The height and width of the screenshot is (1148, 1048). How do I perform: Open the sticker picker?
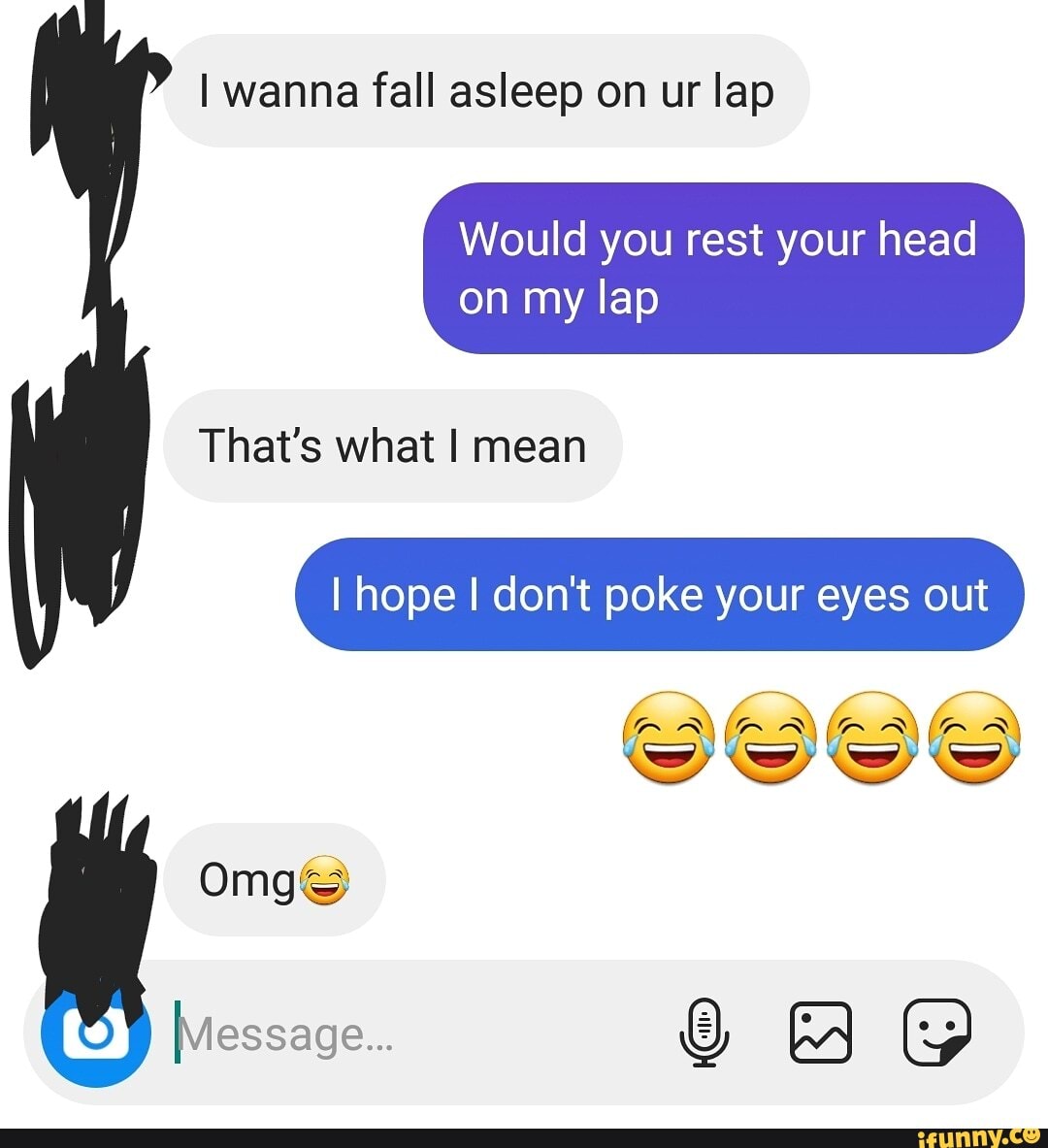tap(936, 1033)
